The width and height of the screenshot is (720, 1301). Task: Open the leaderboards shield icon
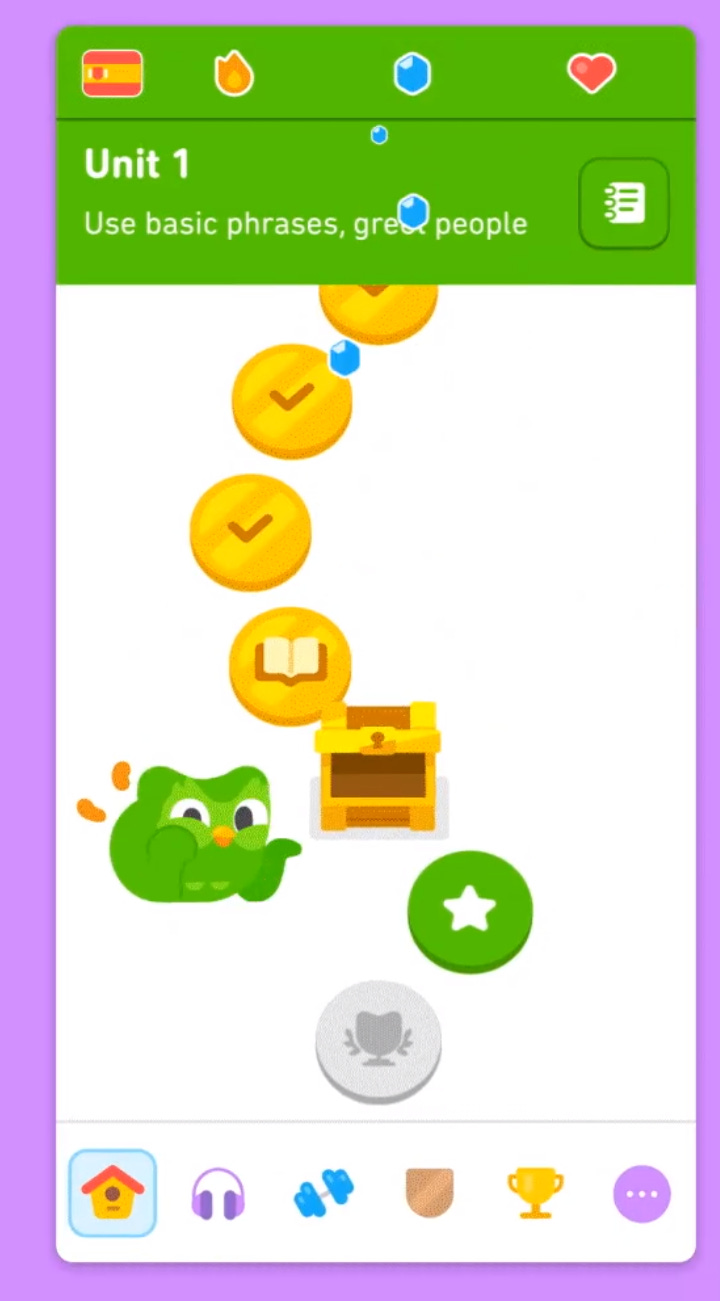coord(429,1193)
